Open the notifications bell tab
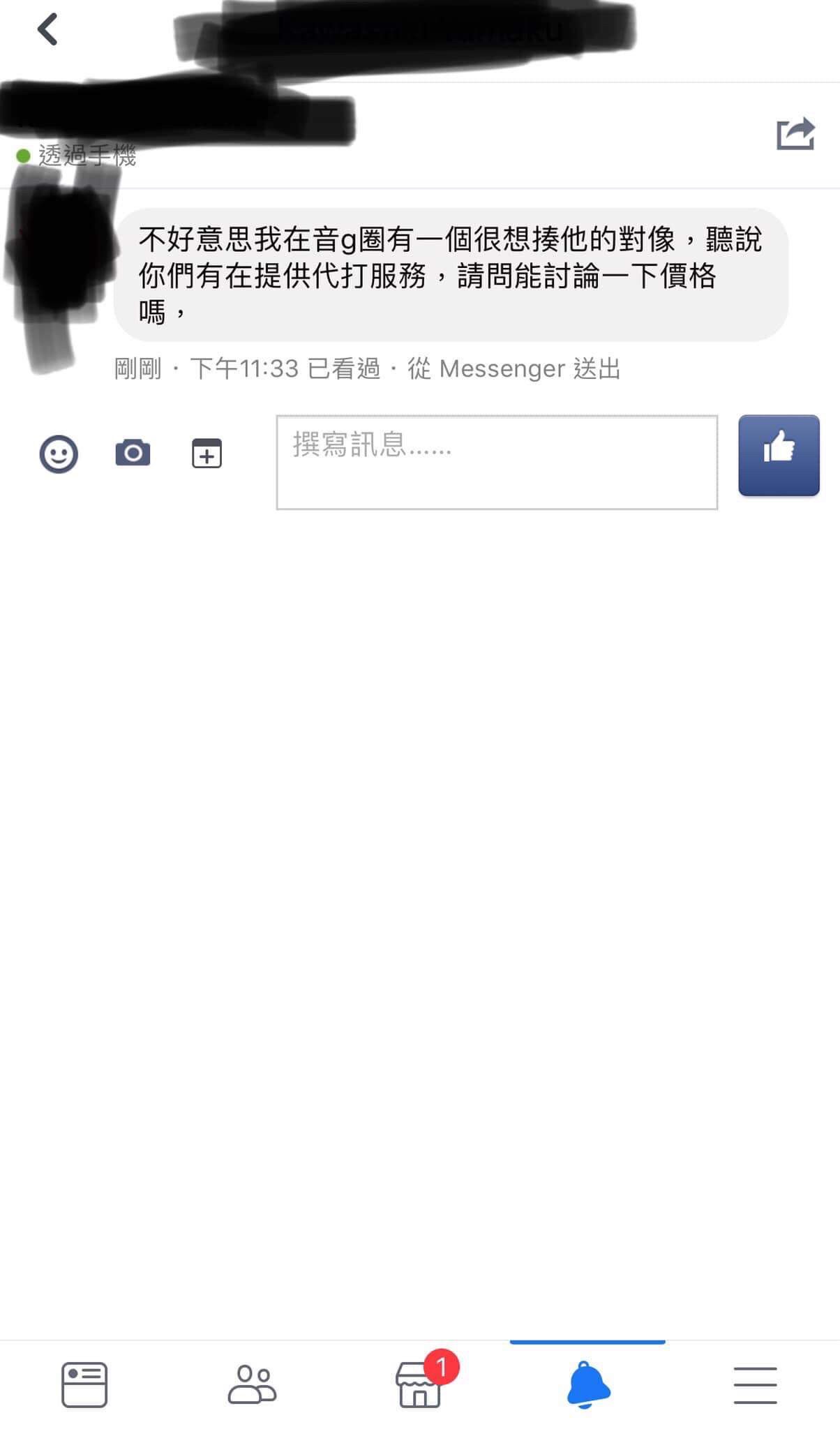Viewport: 840px width, 1429px height. [588, 1384]
